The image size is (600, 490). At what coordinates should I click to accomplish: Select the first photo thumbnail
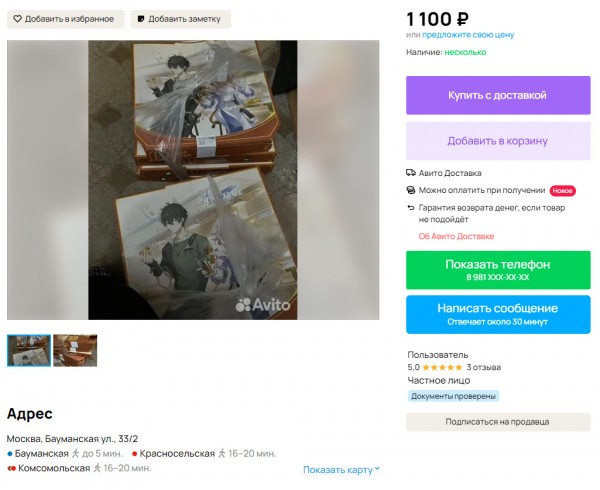point(28,350)
